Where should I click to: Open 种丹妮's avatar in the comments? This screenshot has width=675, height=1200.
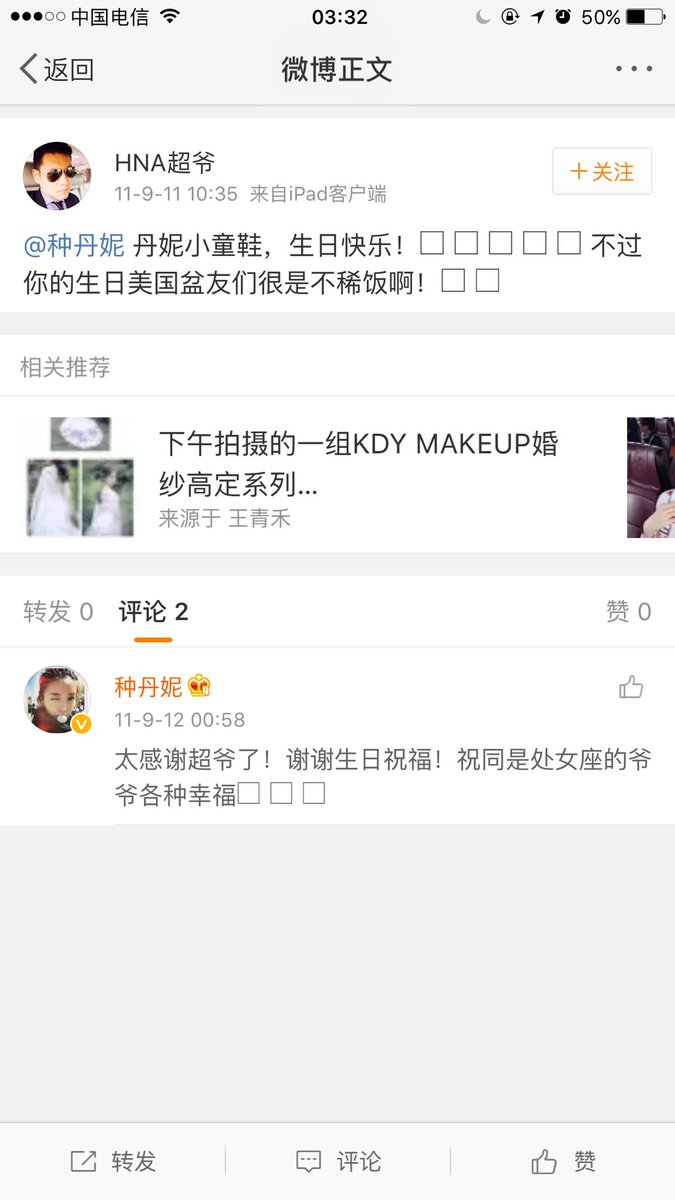[x=57, y=699]
